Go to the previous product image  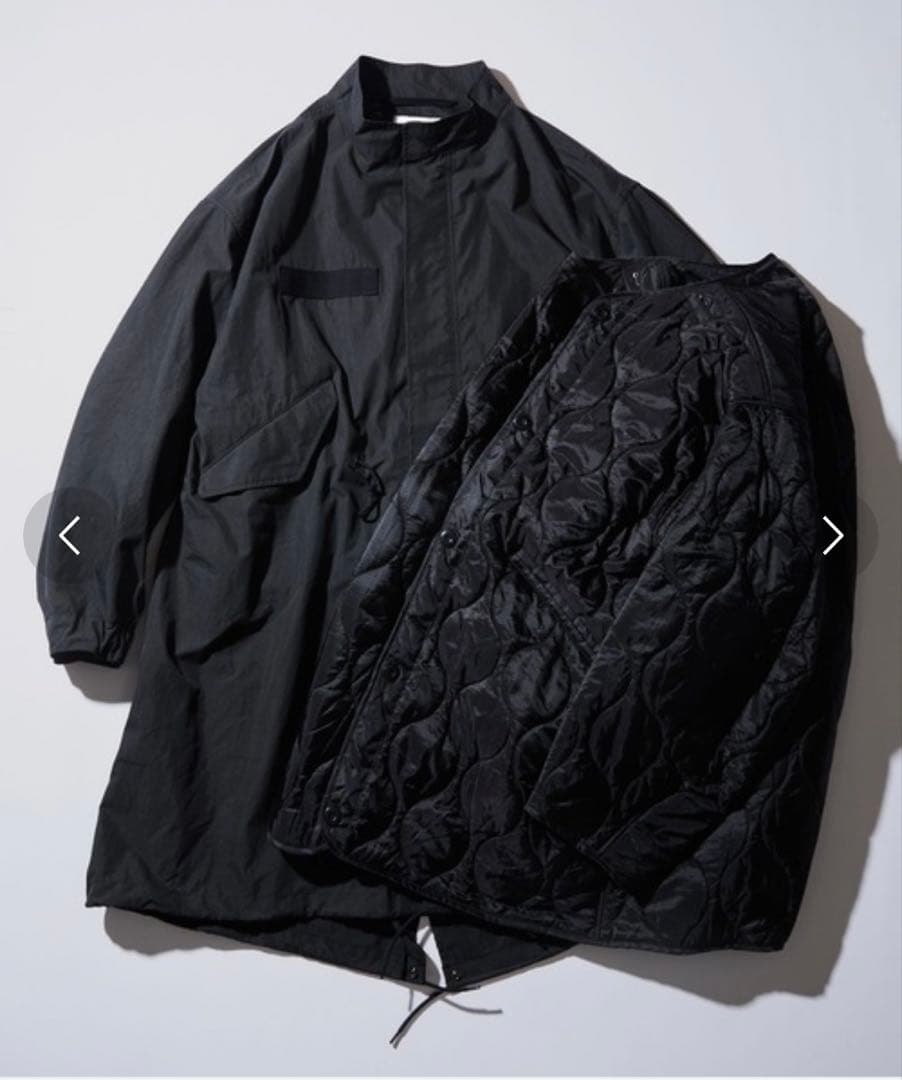68,537
